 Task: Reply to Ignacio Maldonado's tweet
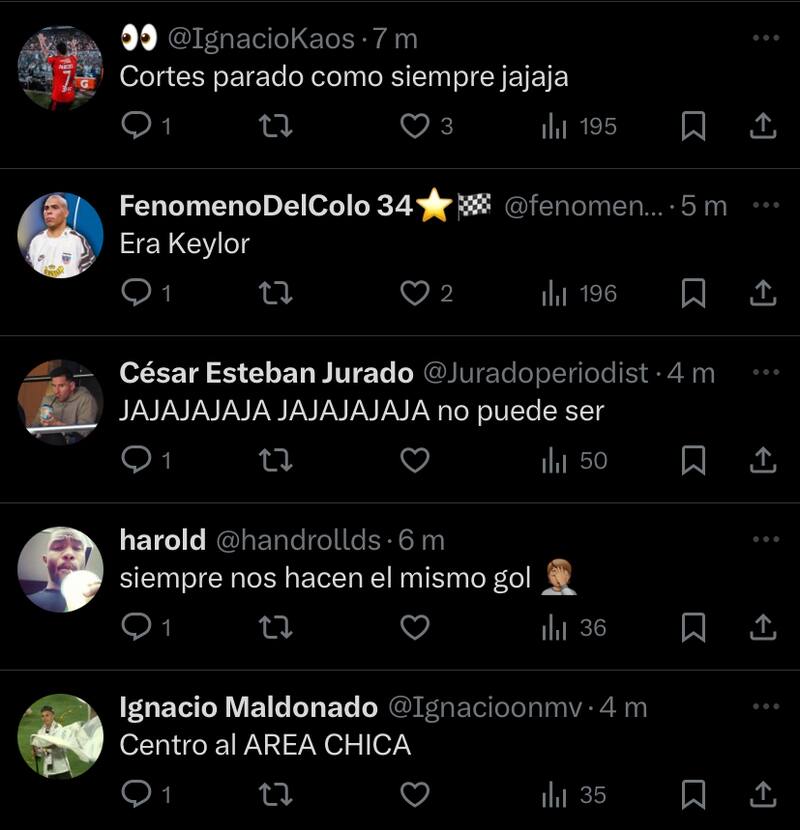(135, 794)
